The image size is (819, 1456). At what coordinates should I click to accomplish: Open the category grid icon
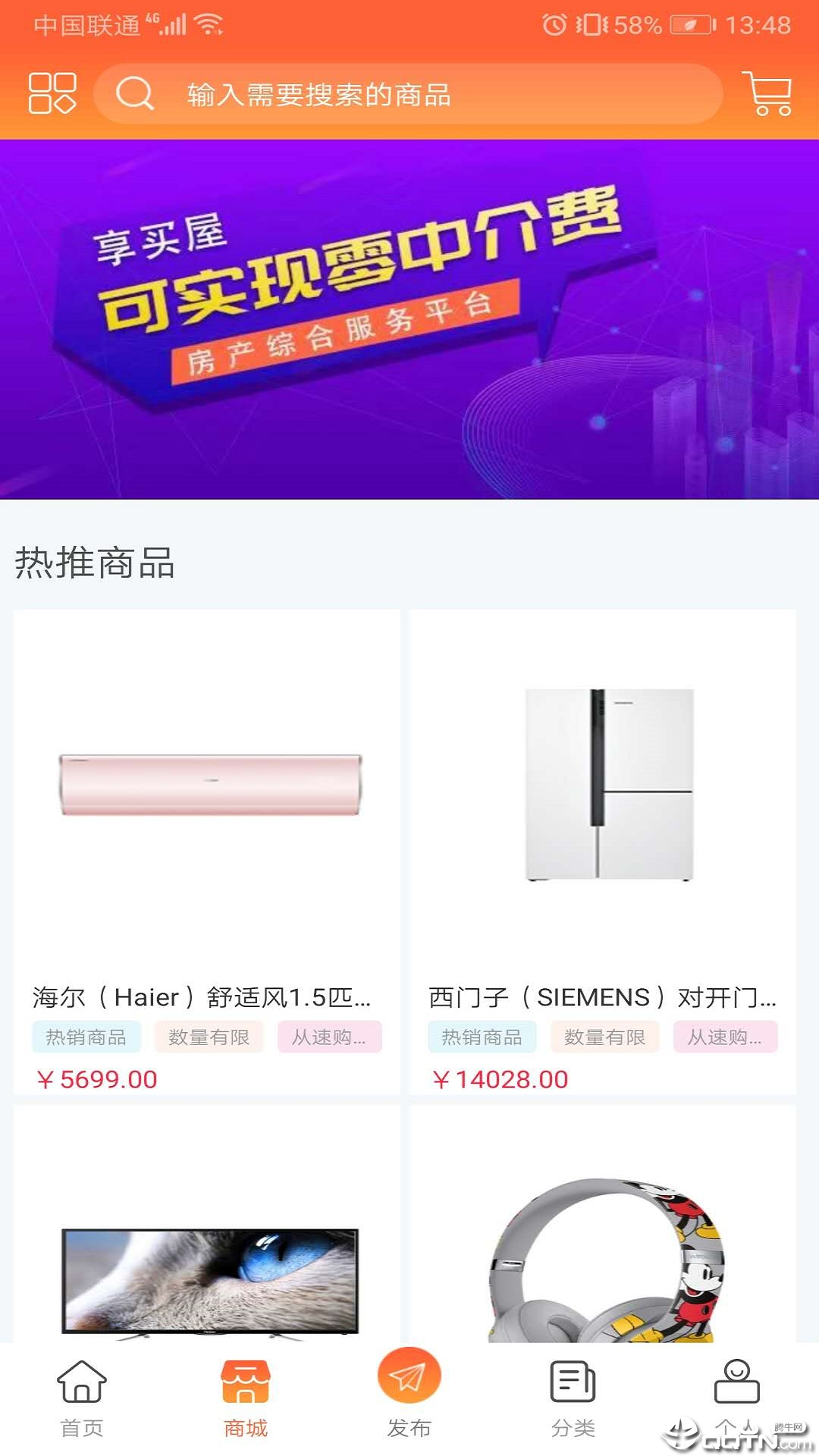[x=52, y=93]
